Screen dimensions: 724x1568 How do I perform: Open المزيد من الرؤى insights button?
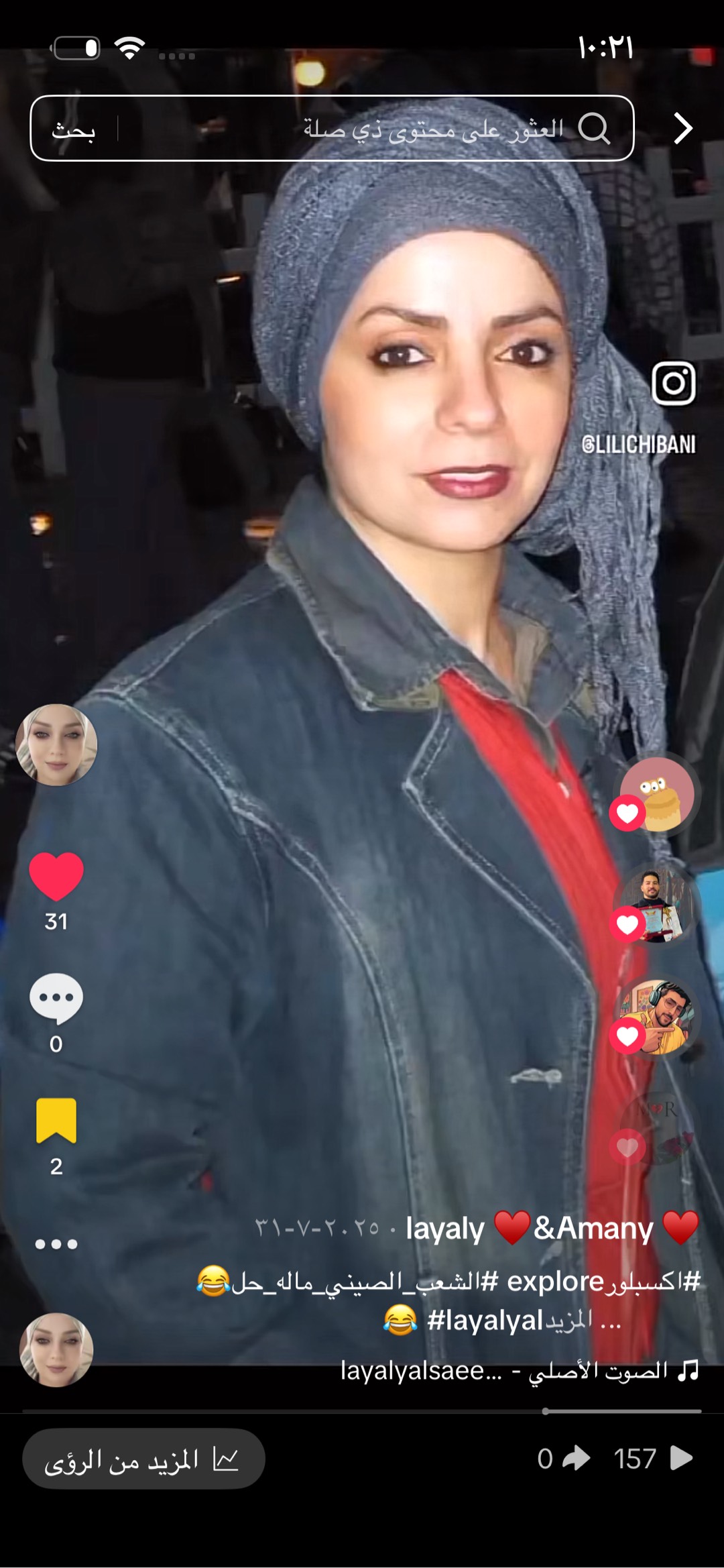click(143, 1459)
